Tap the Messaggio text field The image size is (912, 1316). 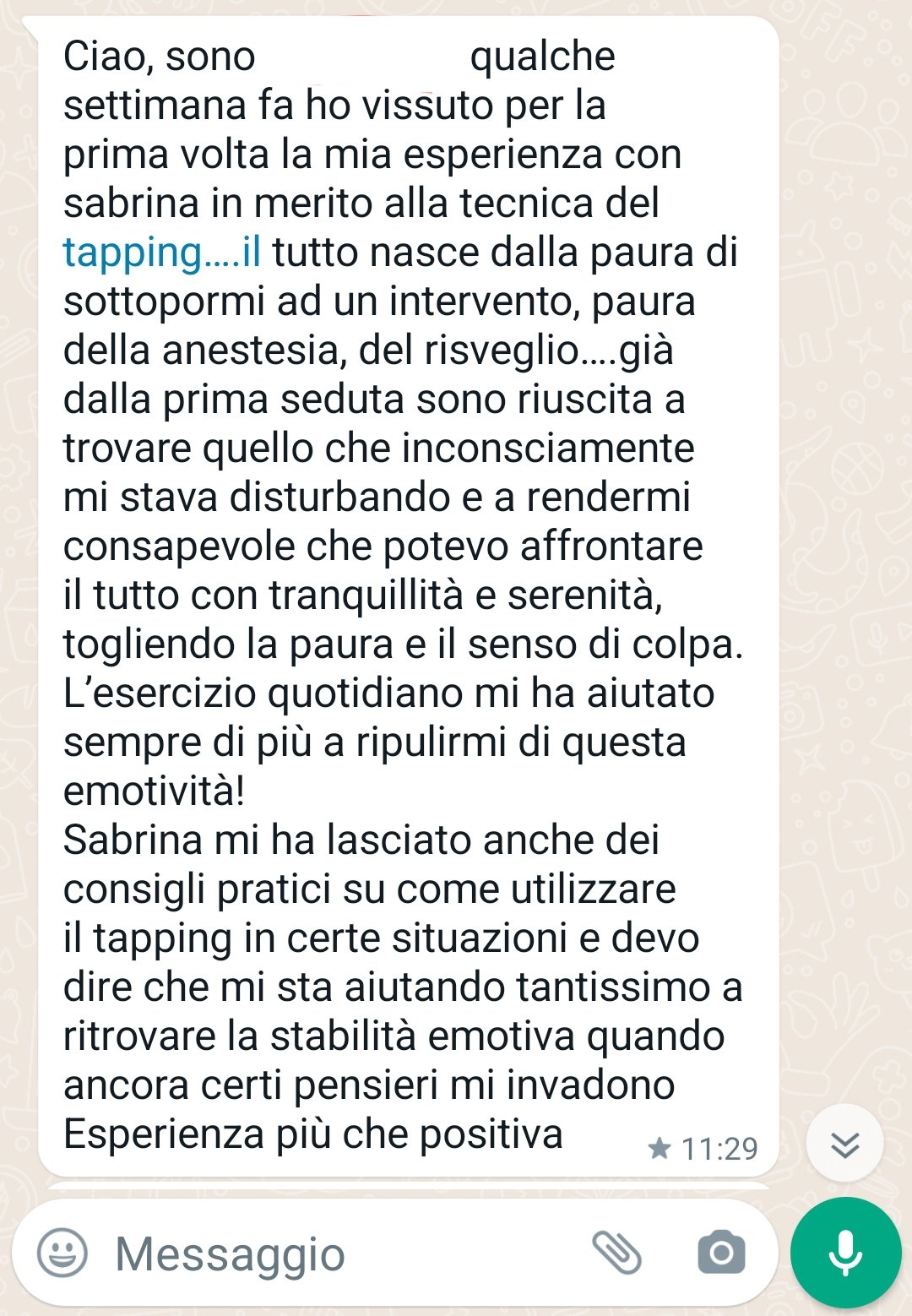tap(338, 1253)
